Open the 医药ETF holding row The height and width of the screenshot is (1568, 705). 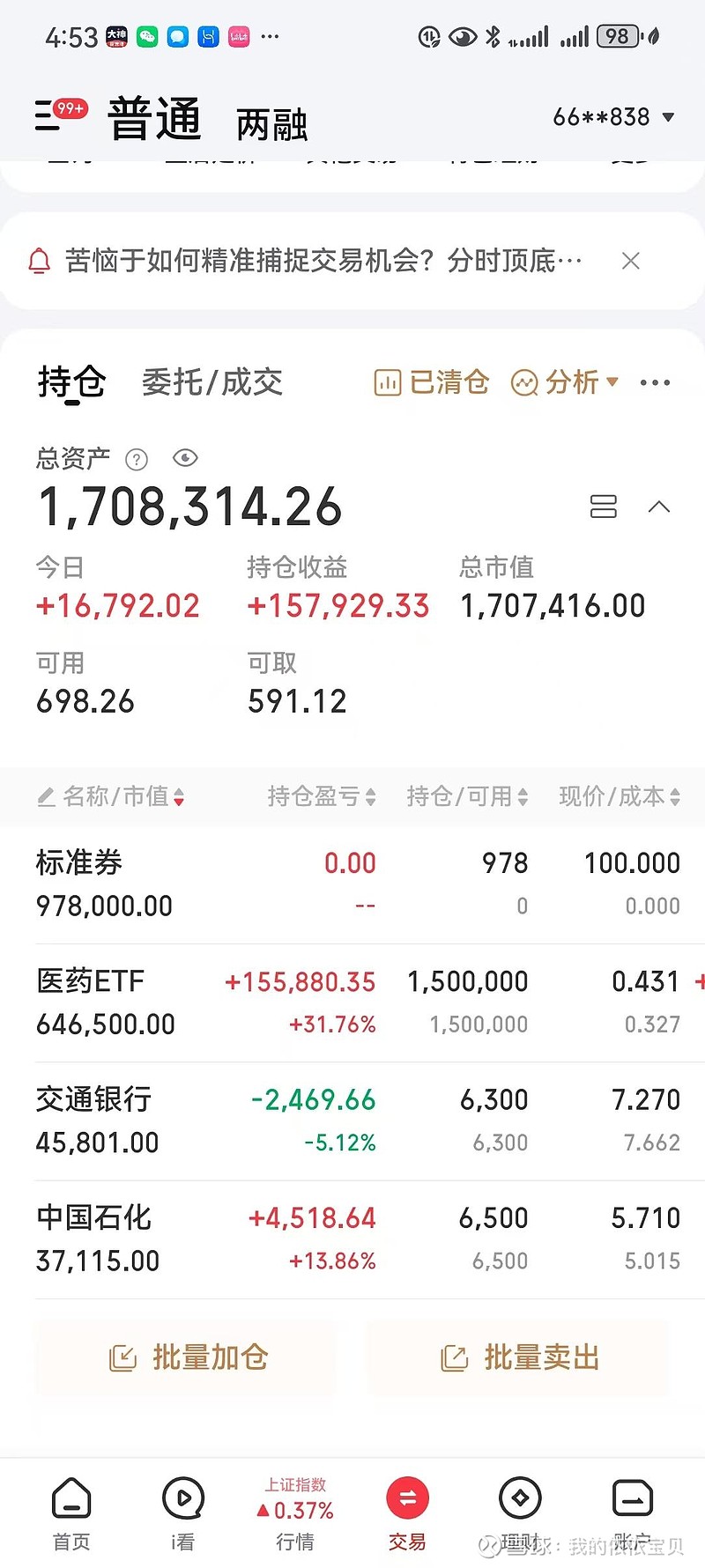click(x=352, y=1002)
